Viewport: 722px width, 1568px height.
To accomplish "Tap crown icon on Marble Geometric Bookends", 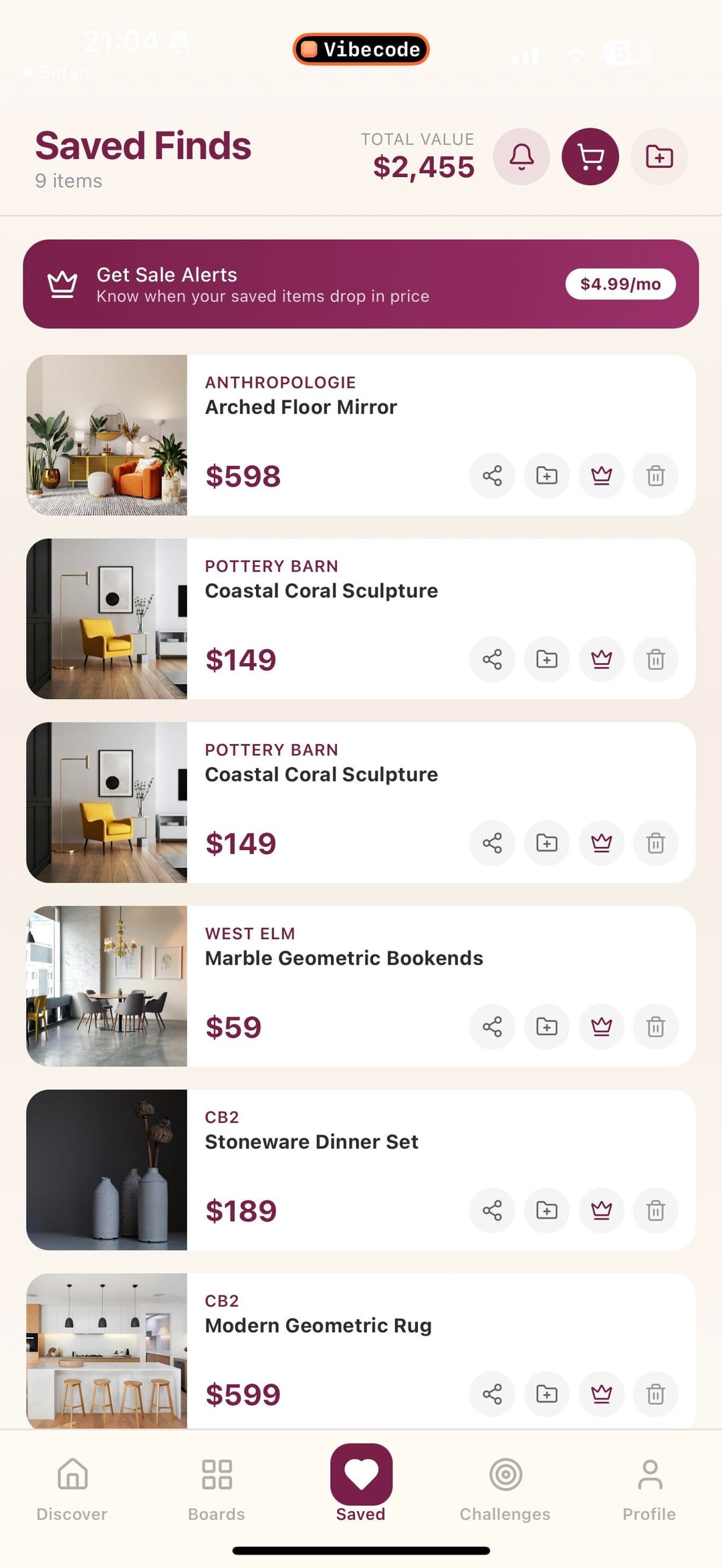I will pos(602,1027).
